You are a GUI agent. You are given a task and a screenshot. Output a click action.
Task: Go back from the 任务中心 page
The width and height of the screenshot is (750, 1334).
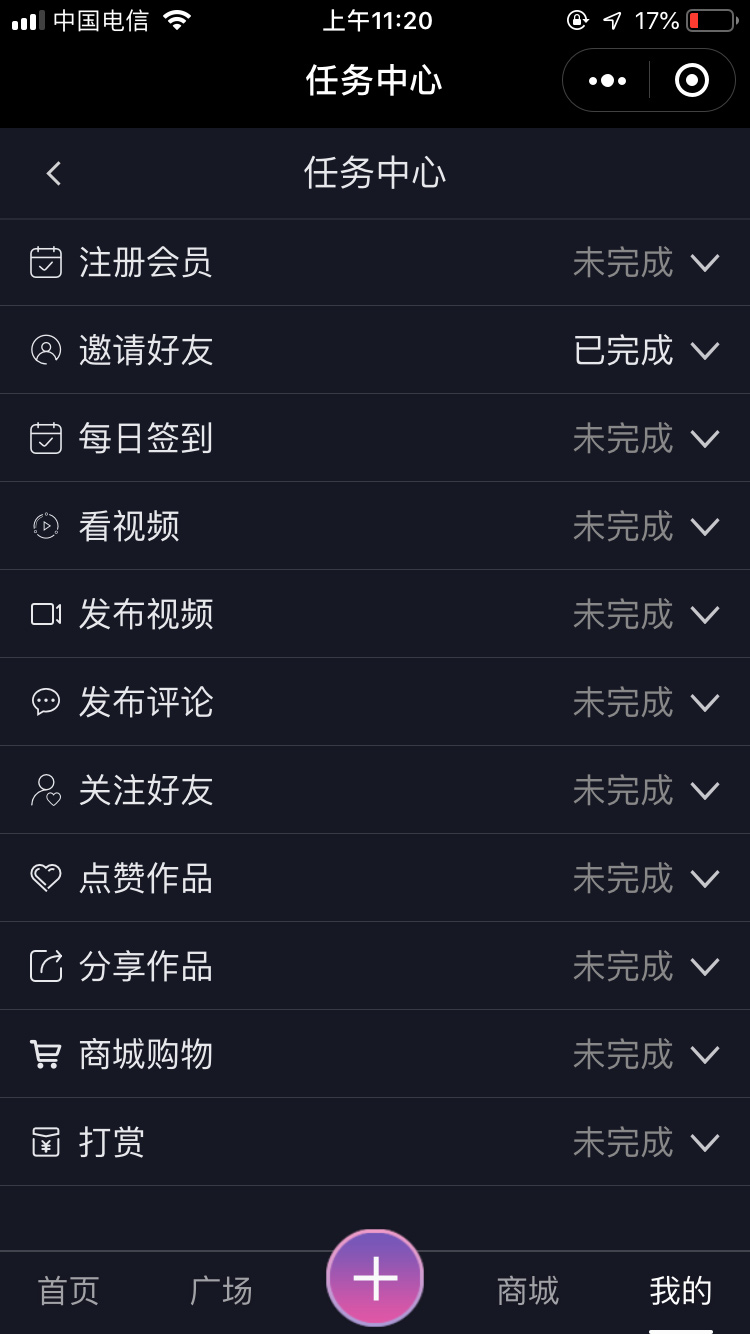click(54, 174)
